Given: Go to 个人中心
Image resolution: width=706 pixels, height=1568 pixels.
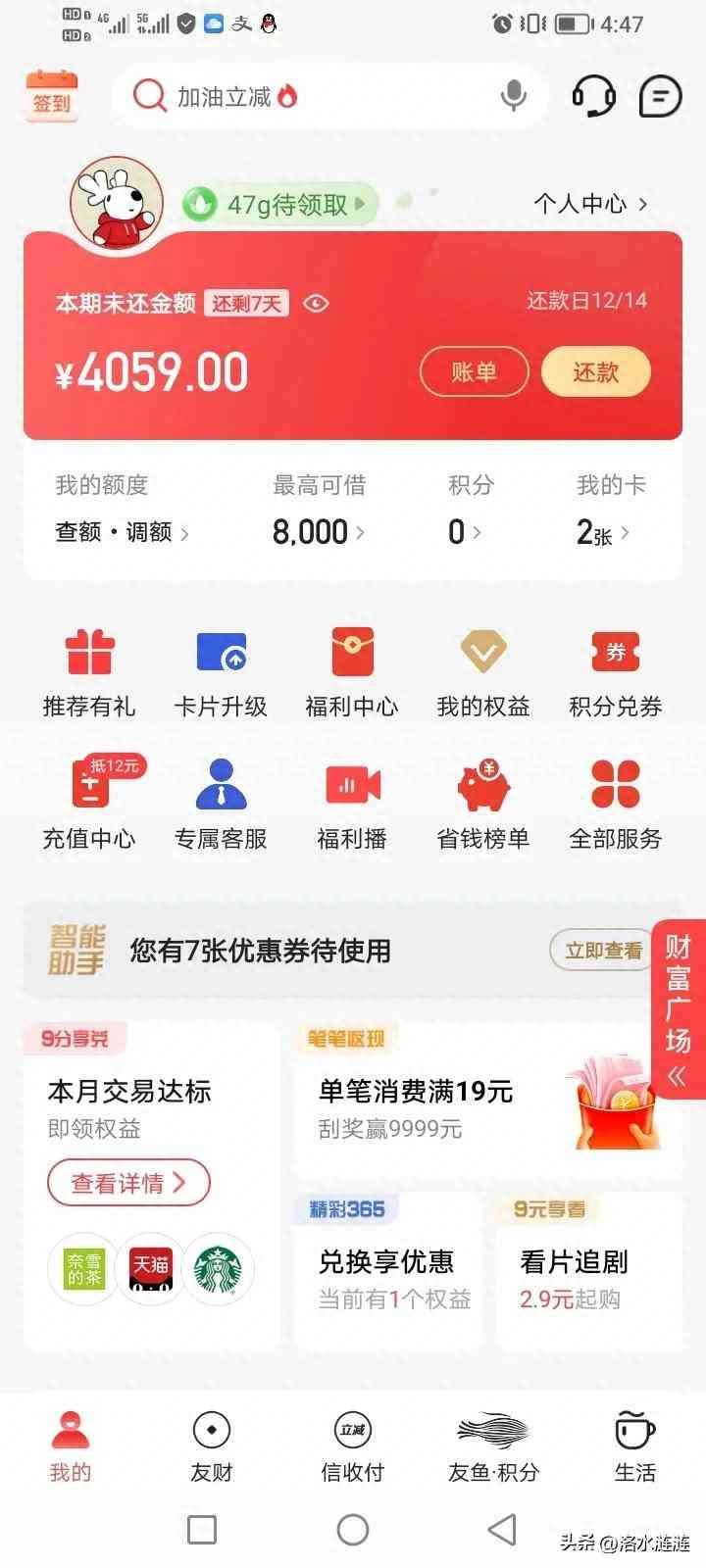Looking at the screenshot, I should 590,204.
